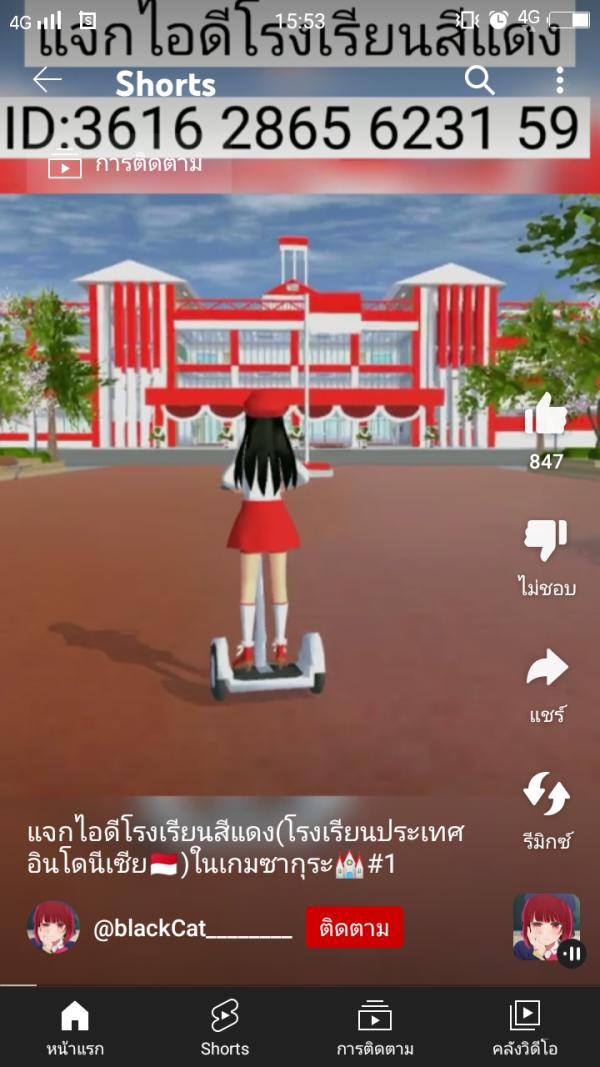Share this Short video
The height and width of the screenshot is (1067, 600).
click(546, 669)
